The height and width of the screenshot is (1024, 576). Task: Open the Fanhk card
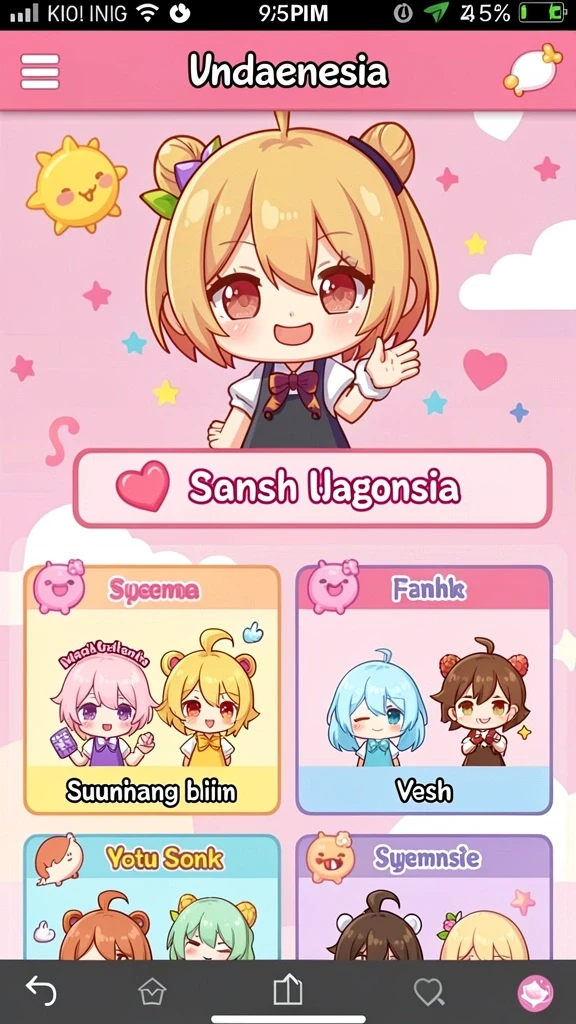tap(424, 689)
